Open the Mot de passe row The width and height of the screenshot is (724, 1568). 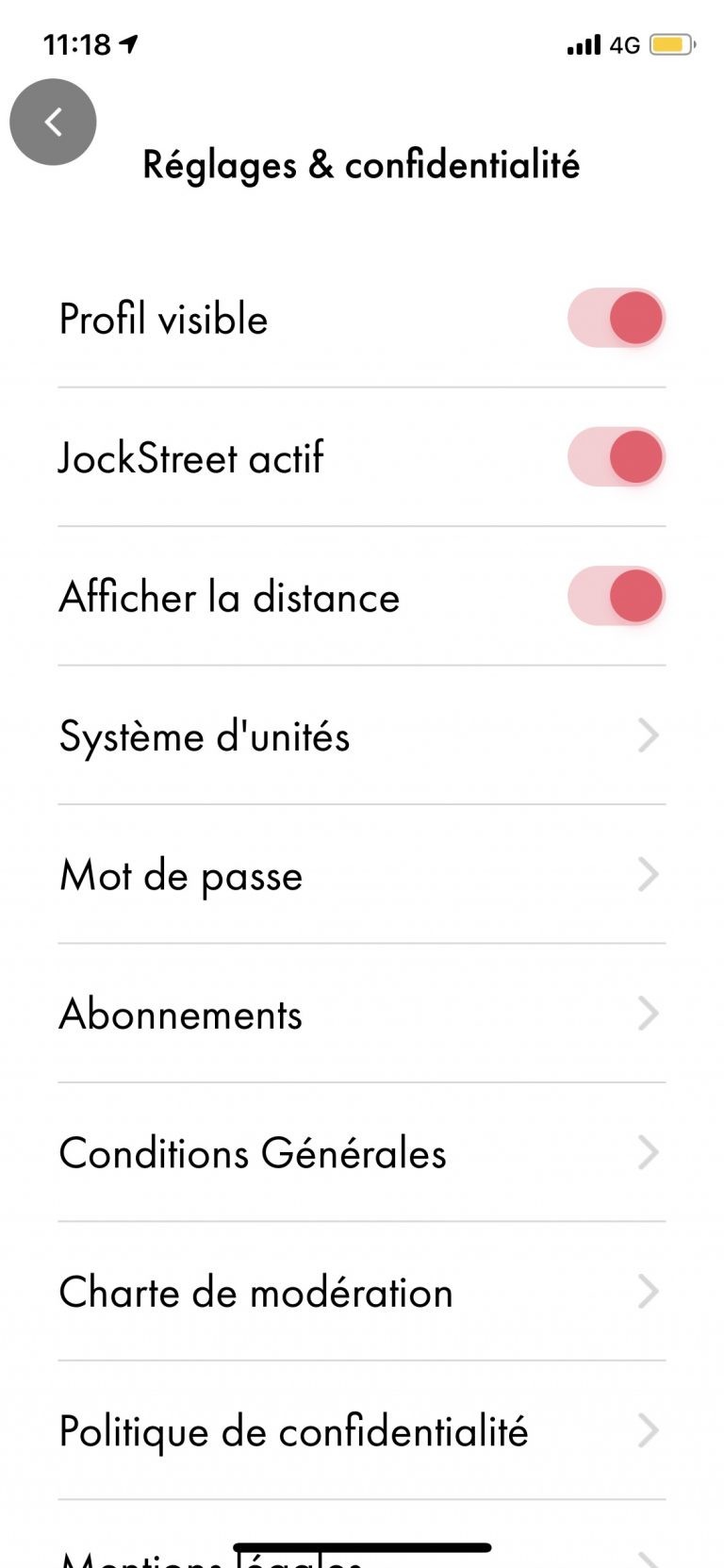[x=362, y=875]
